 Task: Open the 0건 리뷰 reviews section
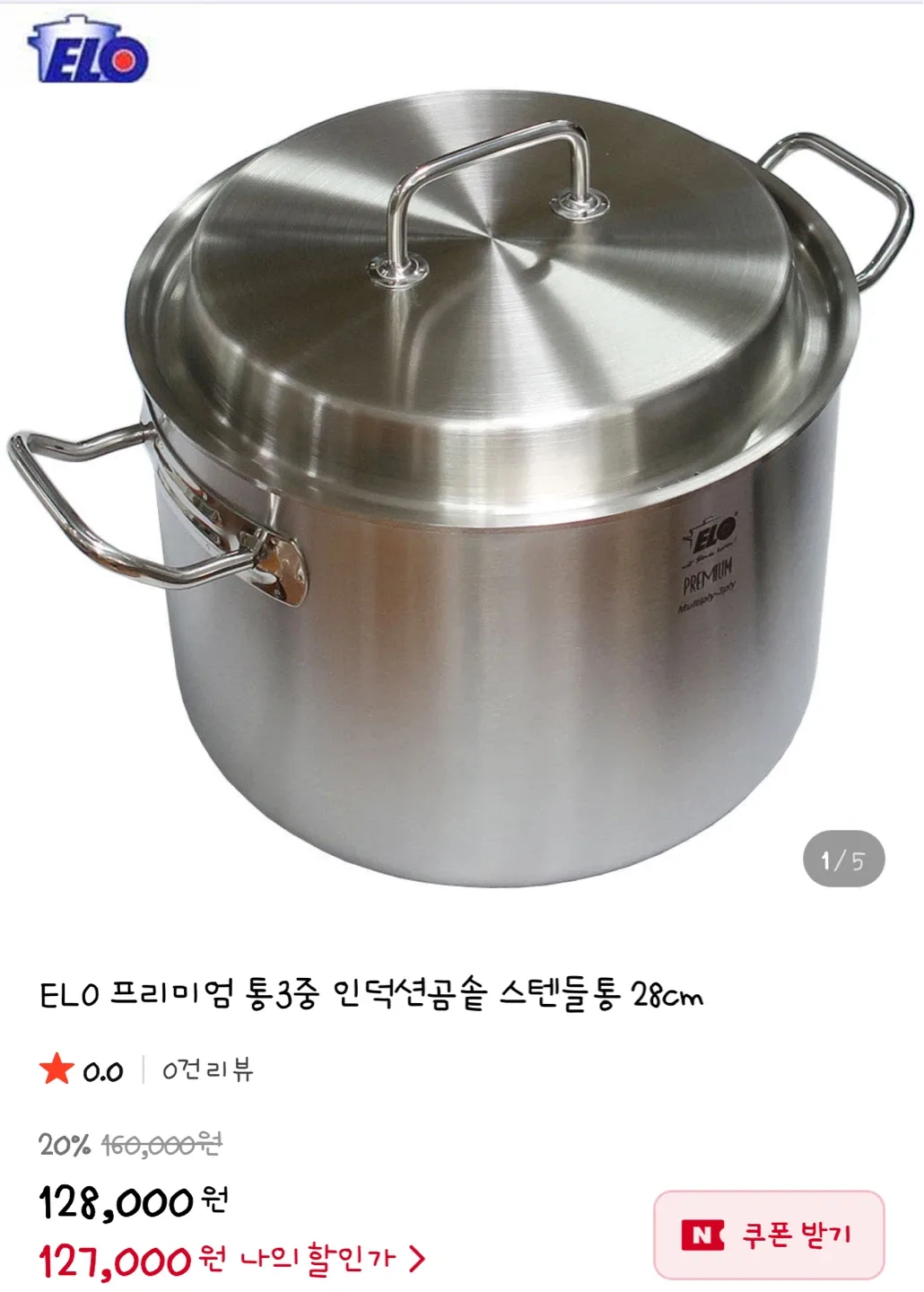[x=207, y=1069]
